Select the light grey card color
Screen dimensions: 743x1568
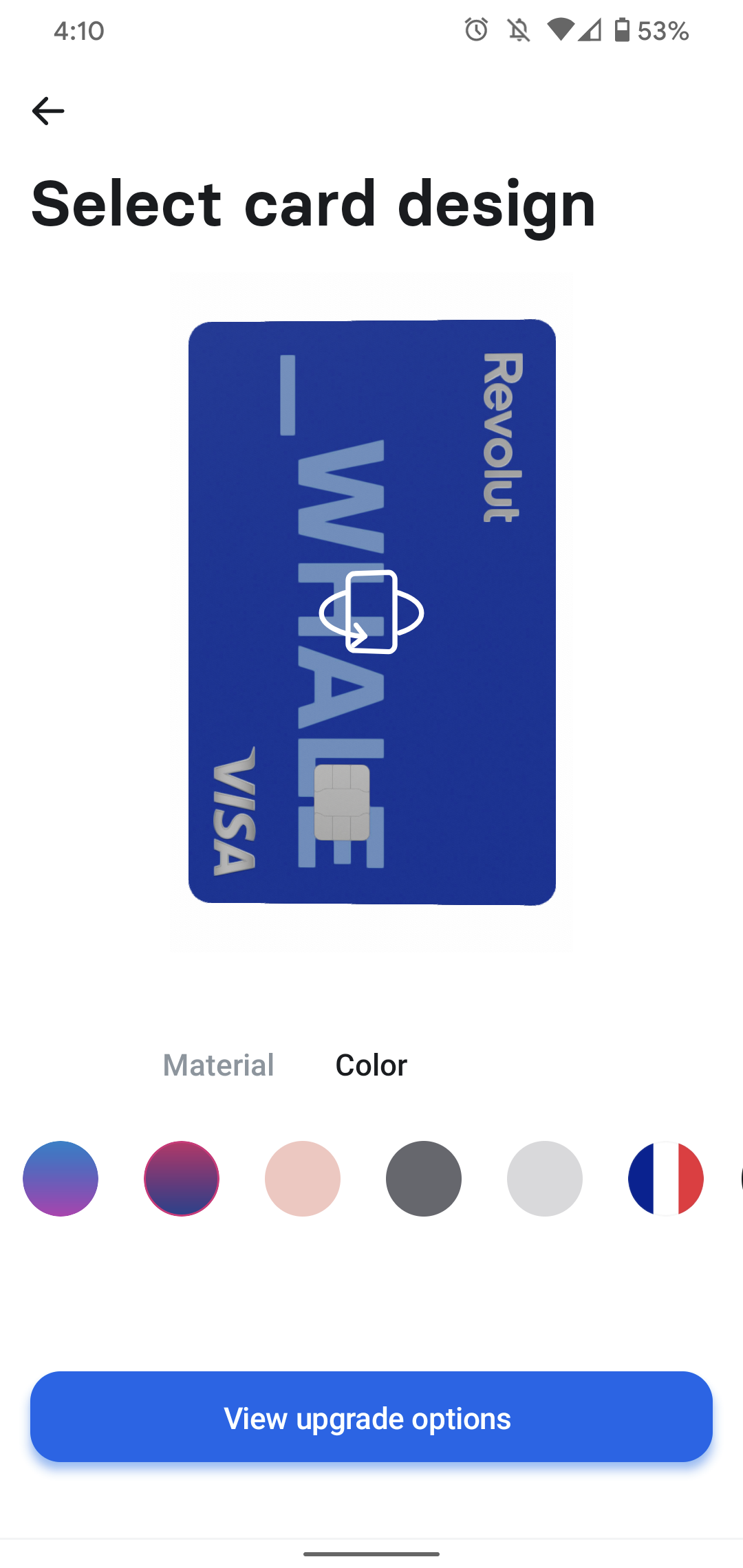545,1178
